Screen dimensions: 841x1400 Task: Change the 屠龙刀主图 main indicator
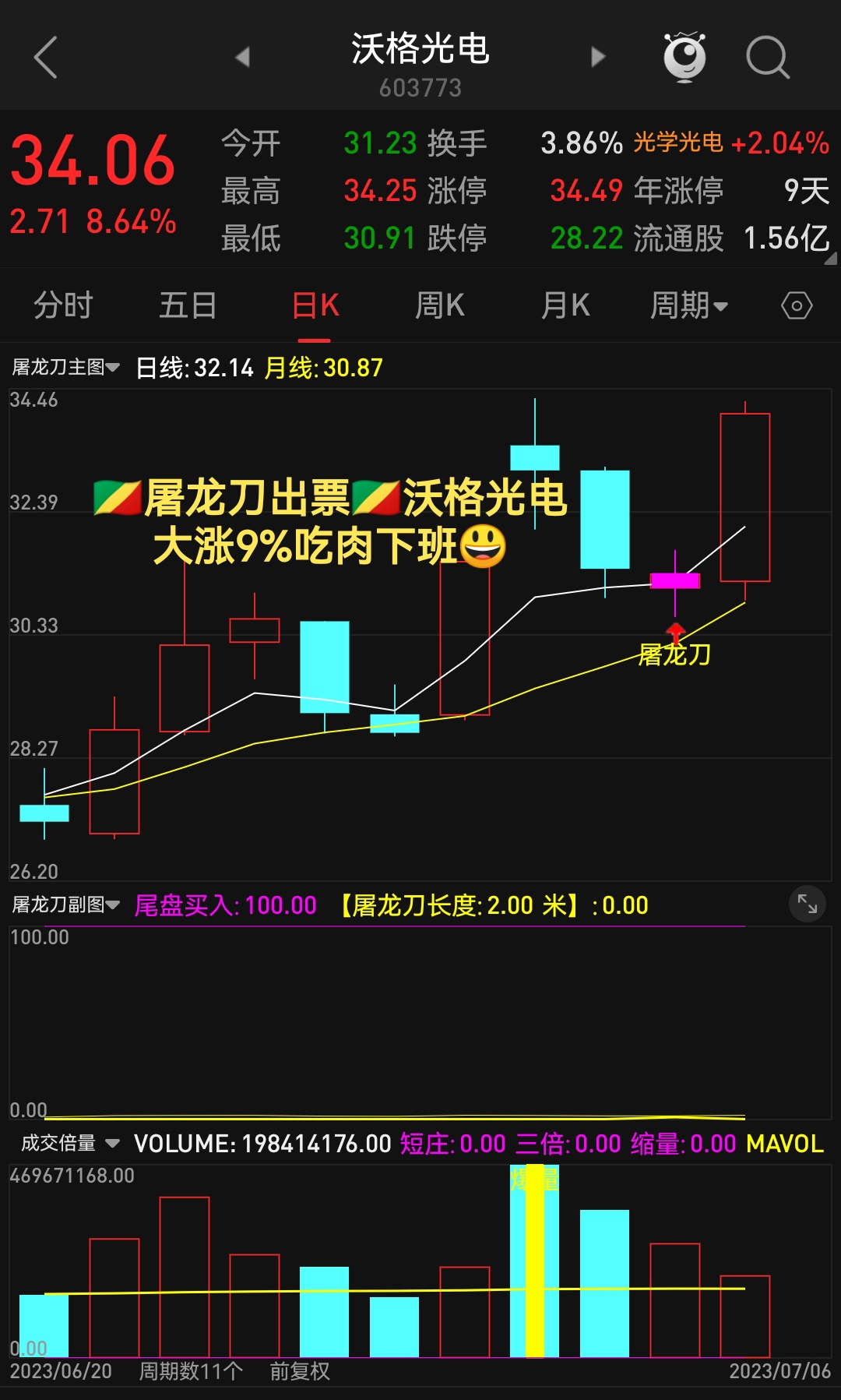click(66, 367)
